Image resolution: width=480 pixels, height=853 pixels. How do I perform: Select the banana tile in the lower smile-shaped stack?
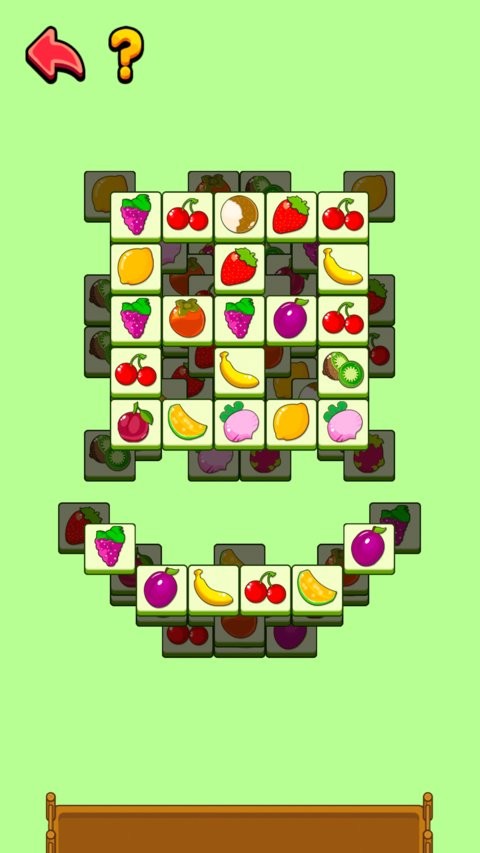pos(213,590)
